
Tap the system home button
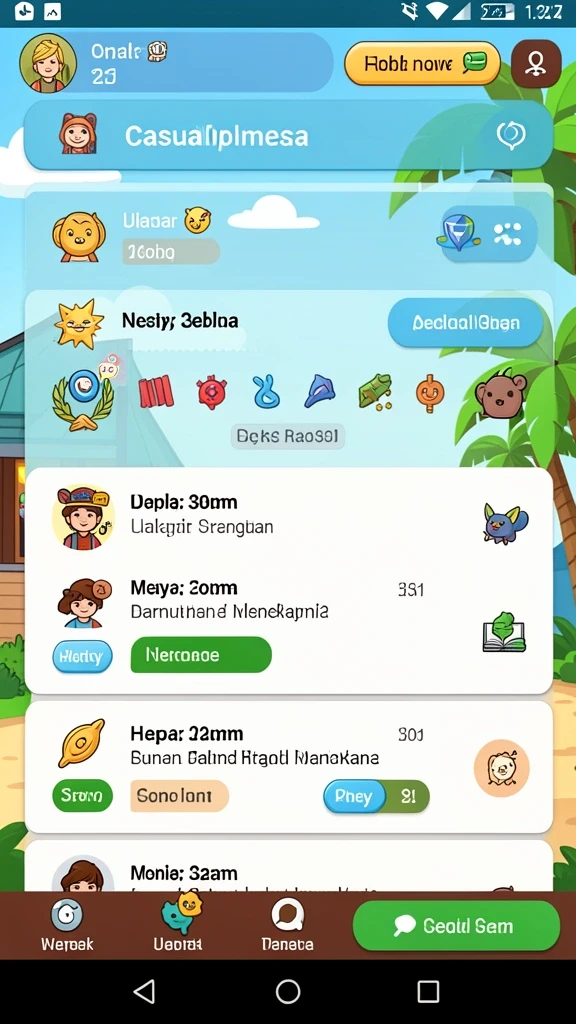(288, 991)
